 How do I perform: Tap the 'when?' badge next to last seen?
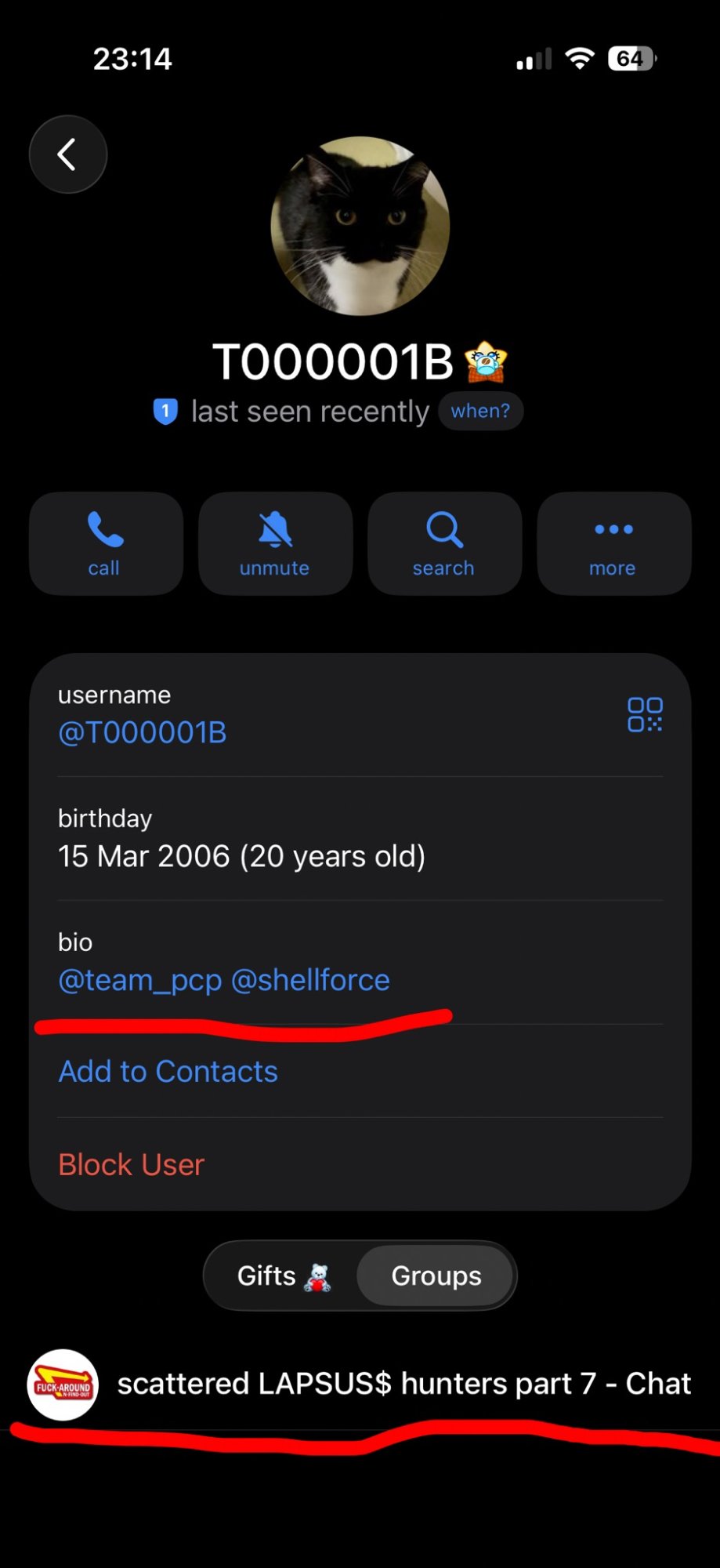481,410
